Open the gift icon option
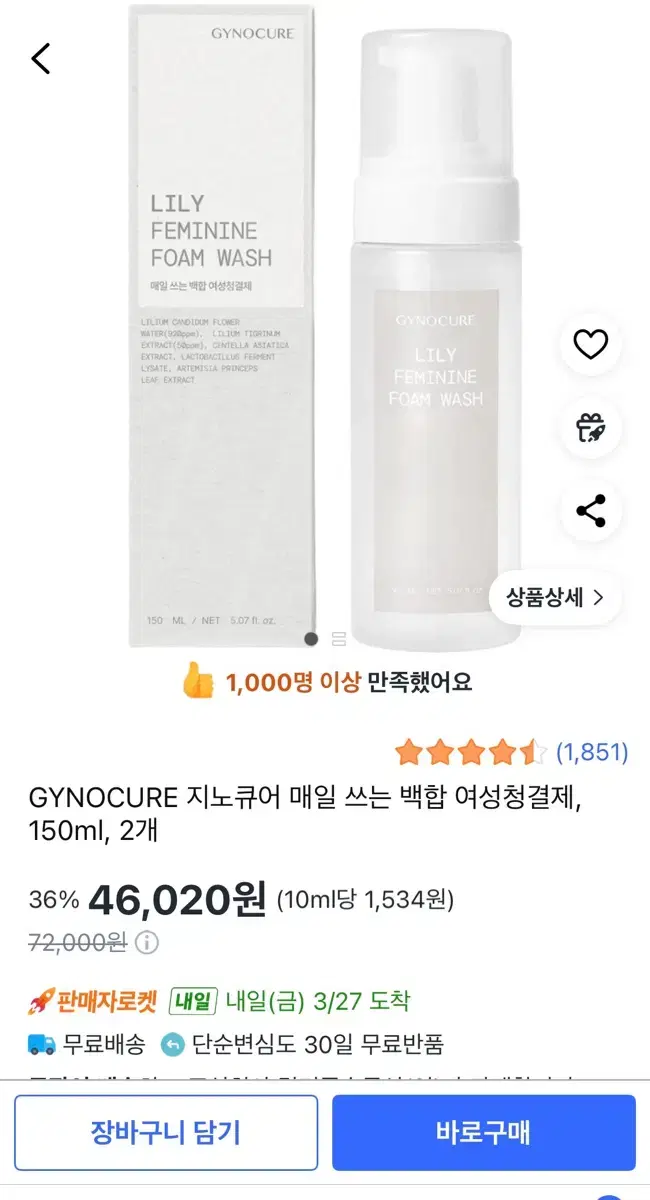The image size is (650, 1200). [x=591, y=428]
